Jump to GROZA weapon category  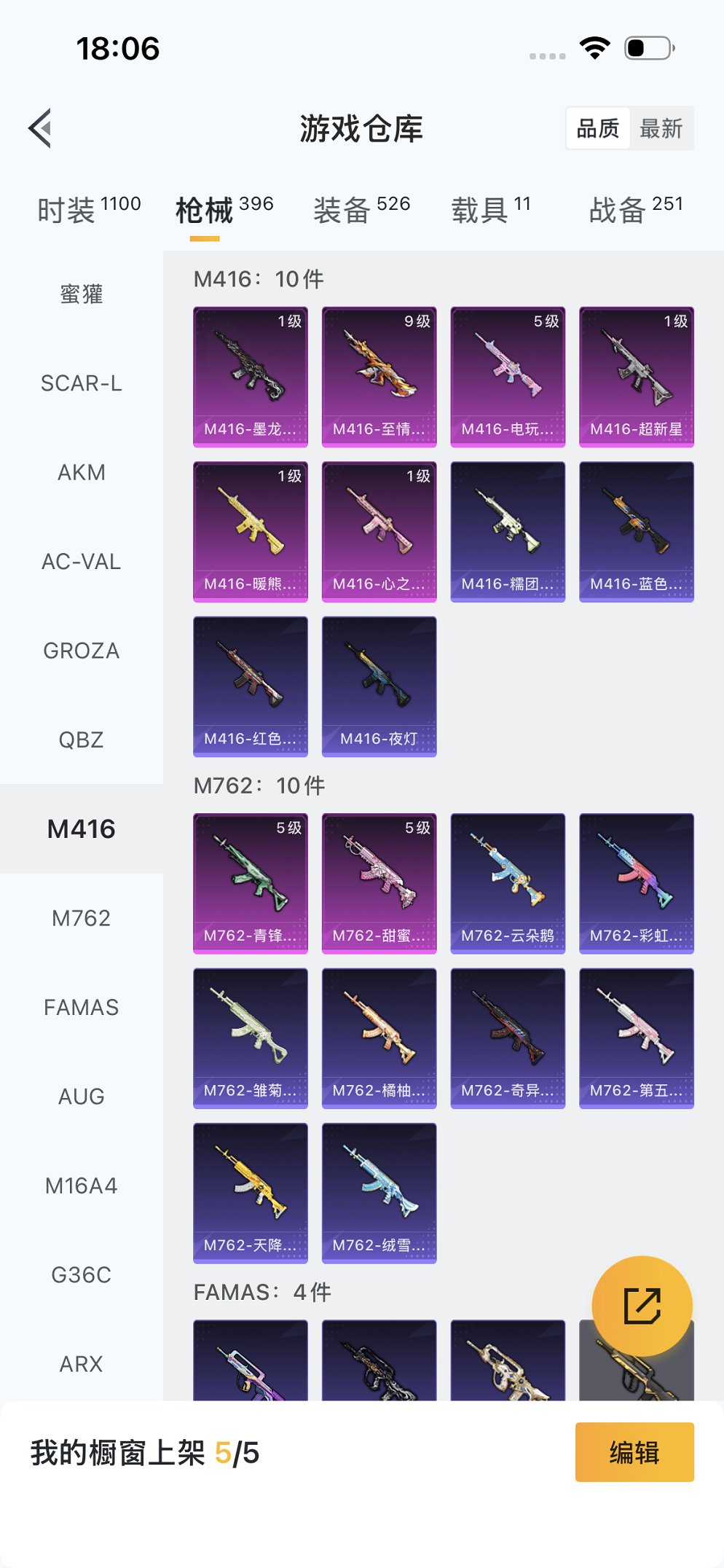pyautogui.click(x=81, y=651)
